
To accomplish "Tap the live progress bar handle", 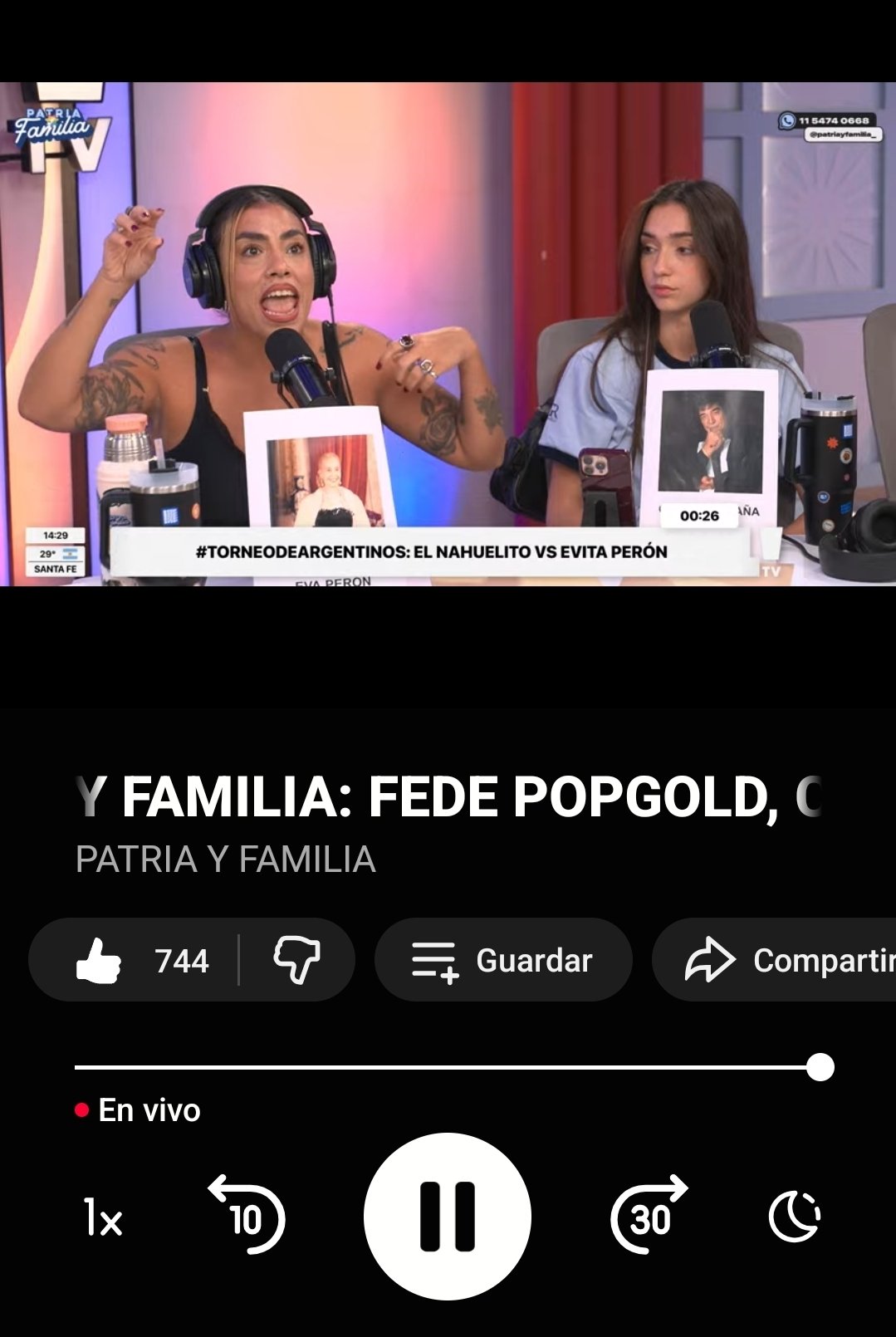I will [x=820, y=1067].
